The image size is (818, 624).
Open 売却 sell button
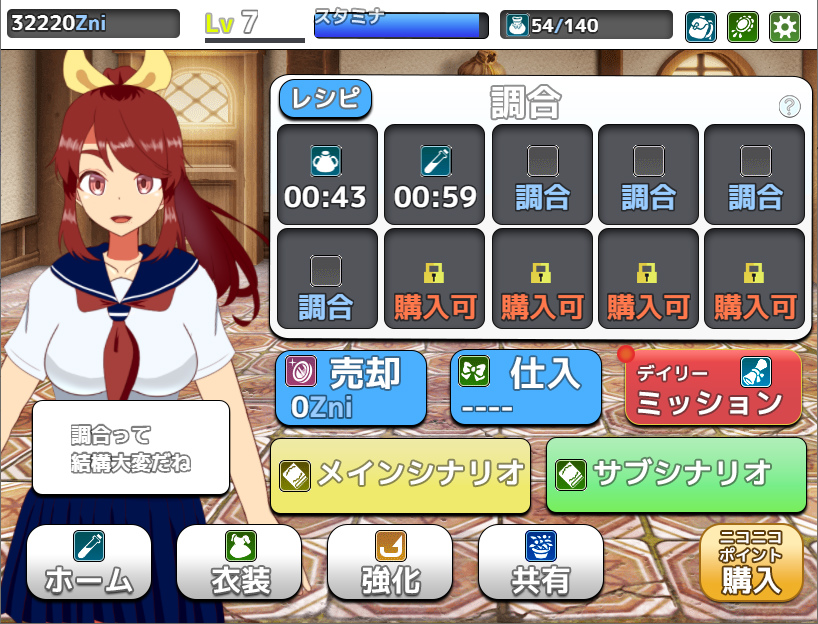350,388
